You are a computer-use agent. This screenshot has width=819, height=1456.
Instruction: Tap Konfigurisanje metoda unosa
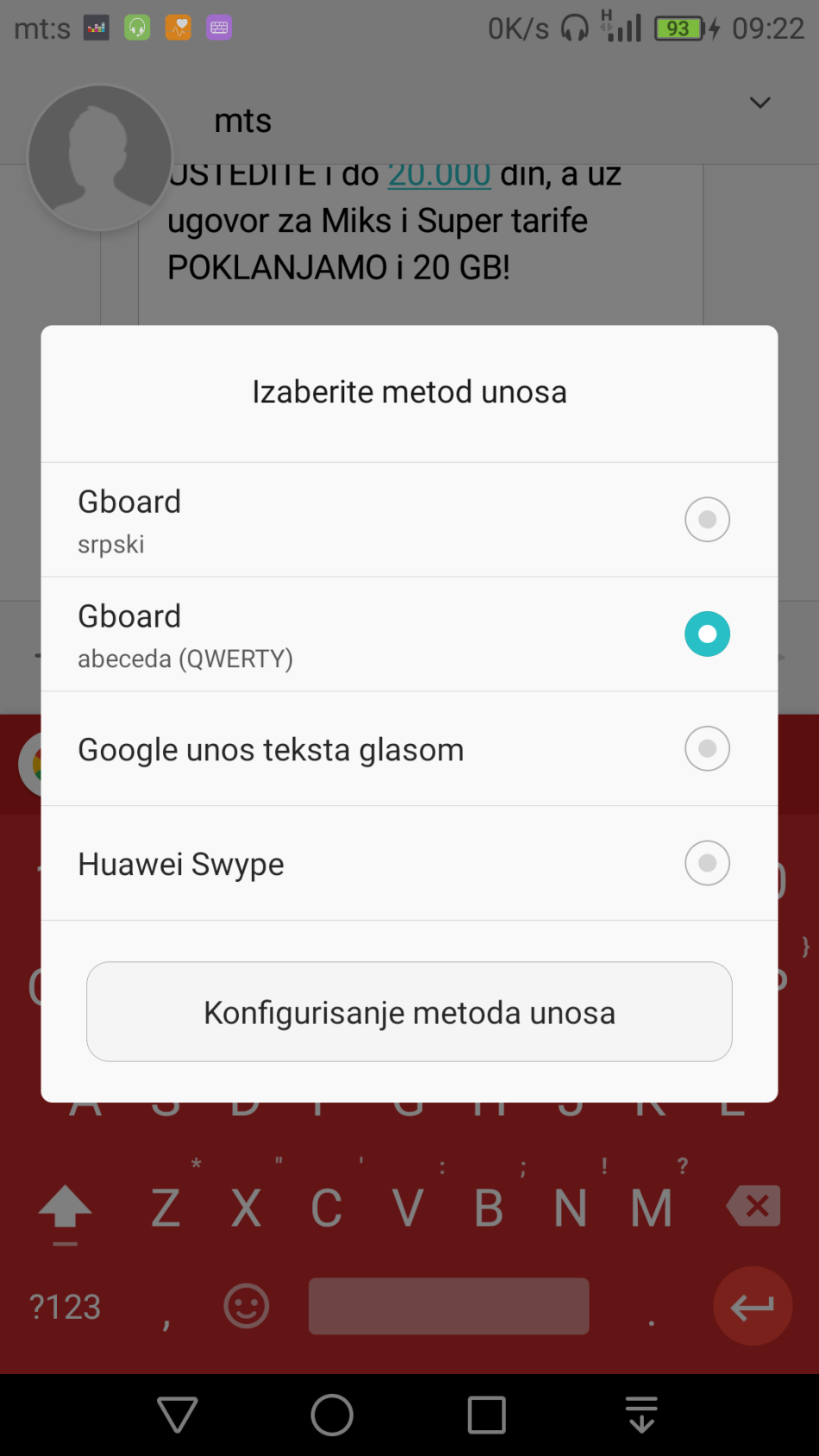pyautogui.click(x=409, y=1012)
